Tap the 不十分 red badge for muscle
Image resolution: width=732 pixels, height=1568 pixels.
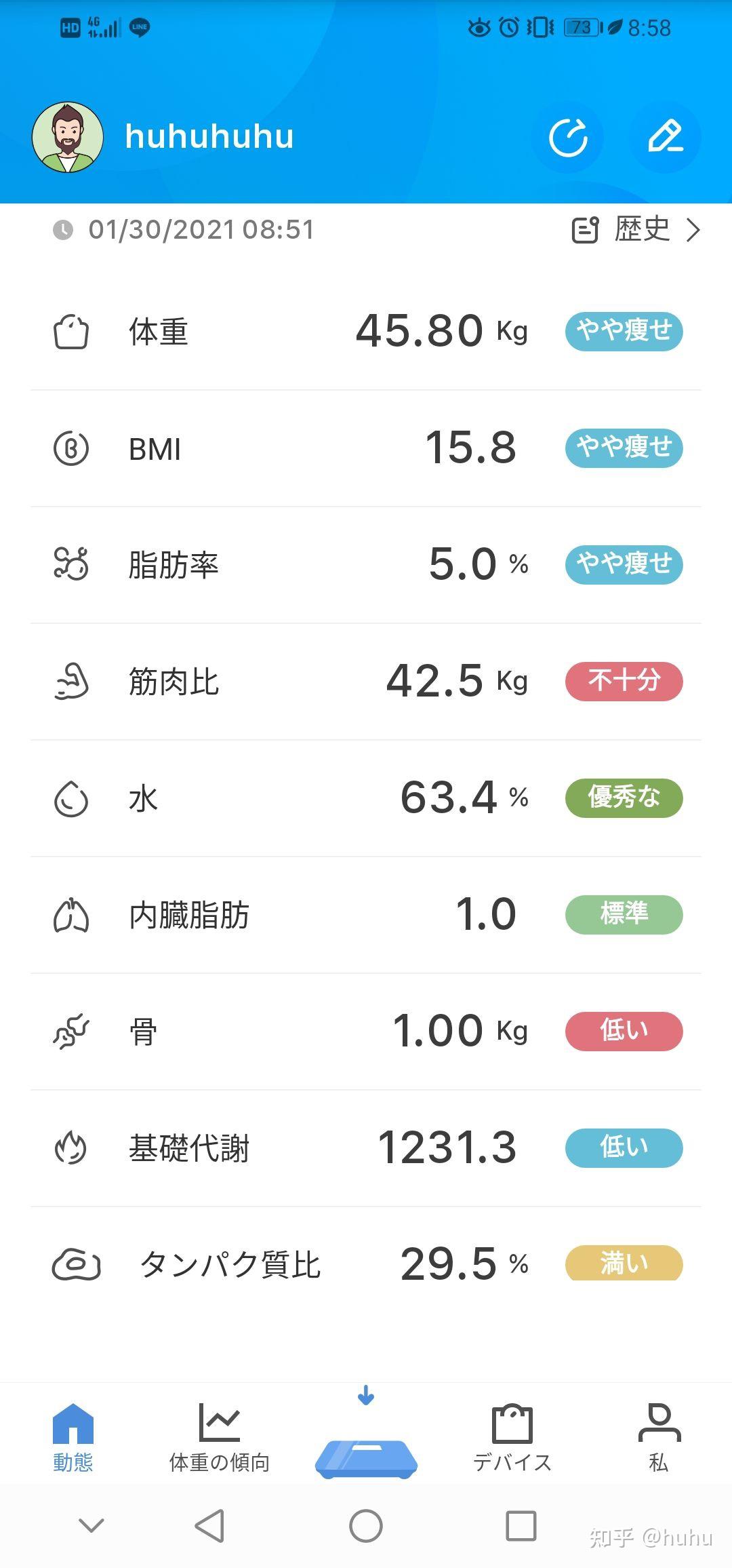(x=623, y=682)
